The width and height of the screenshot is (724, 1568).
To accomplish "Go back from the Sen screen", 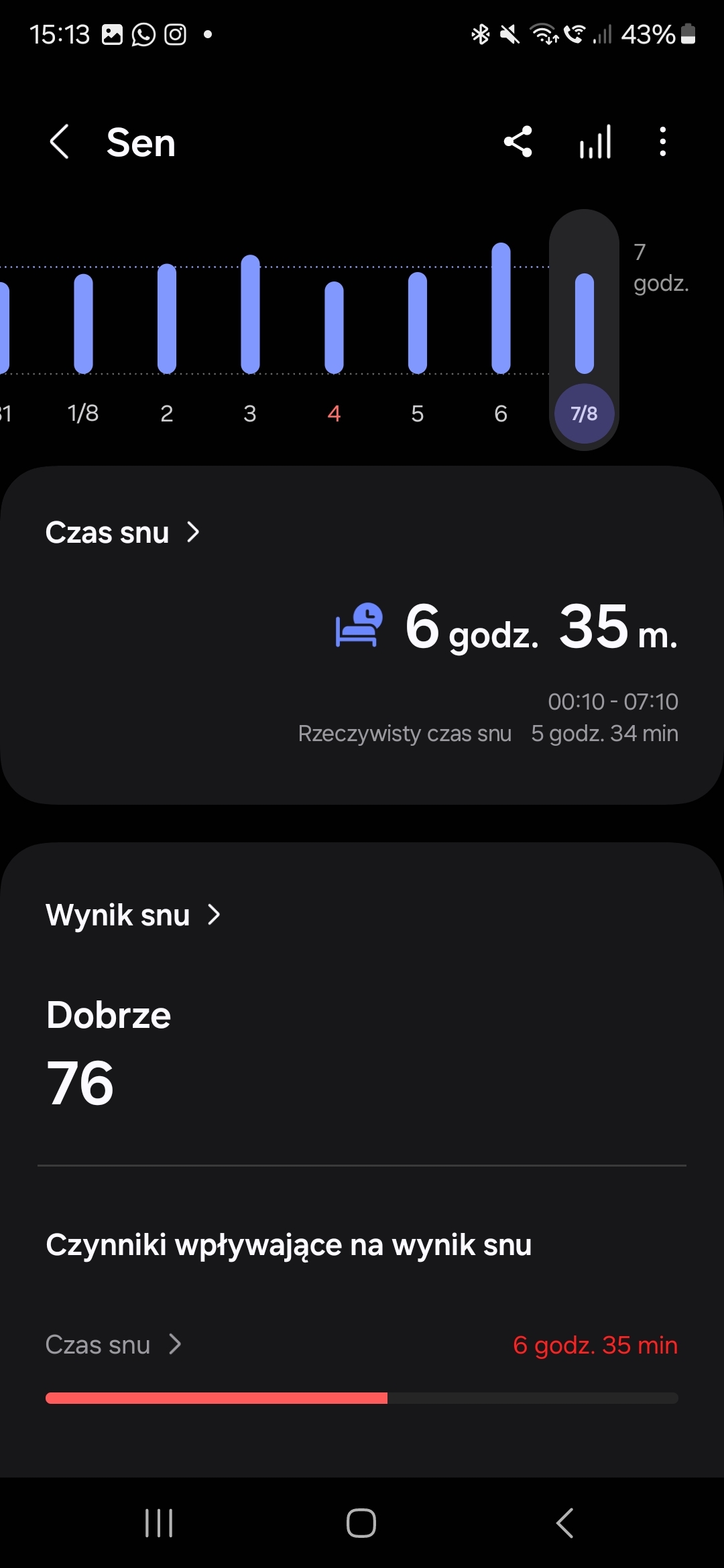I will point(59,142).
